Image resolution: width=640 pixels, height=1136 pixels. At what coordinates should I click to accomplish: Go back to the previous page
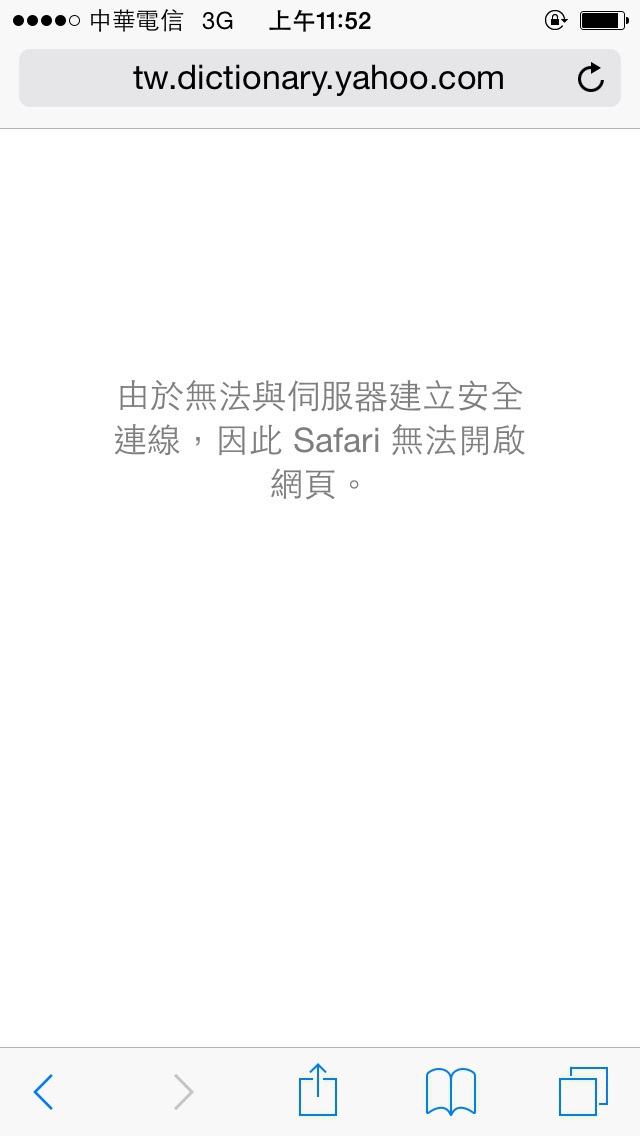click(43, 1092)
